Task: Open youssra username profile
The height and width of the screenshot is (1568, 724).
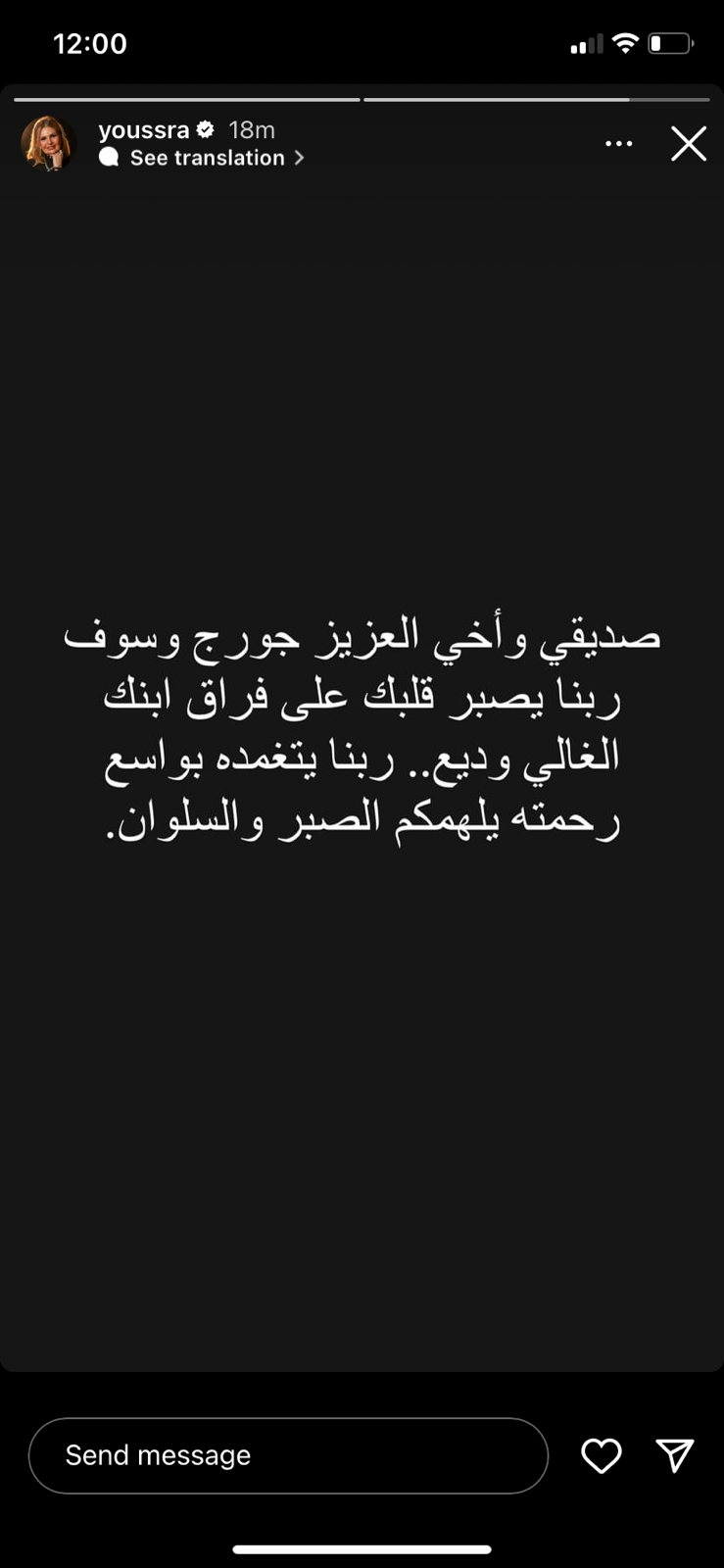Action: pyautogui.click(x=144, y=129)
